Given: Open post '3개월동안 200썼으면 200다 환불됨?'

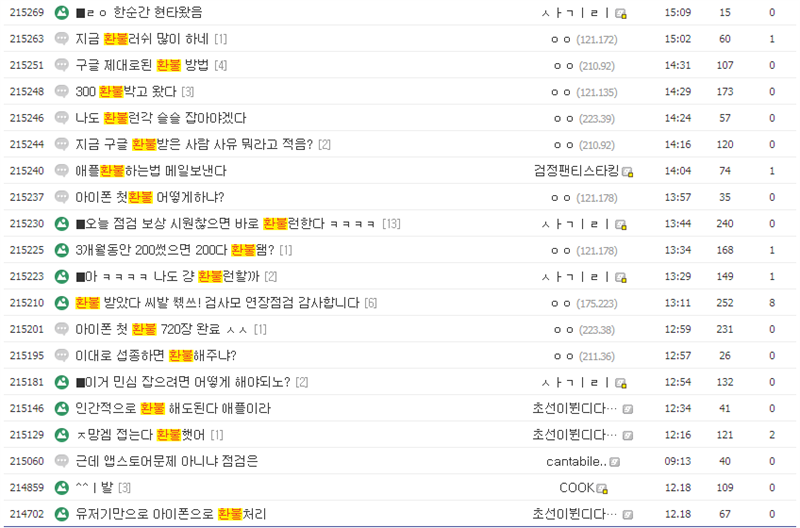Looking at the screenshot, I should (x=175, y=249).
